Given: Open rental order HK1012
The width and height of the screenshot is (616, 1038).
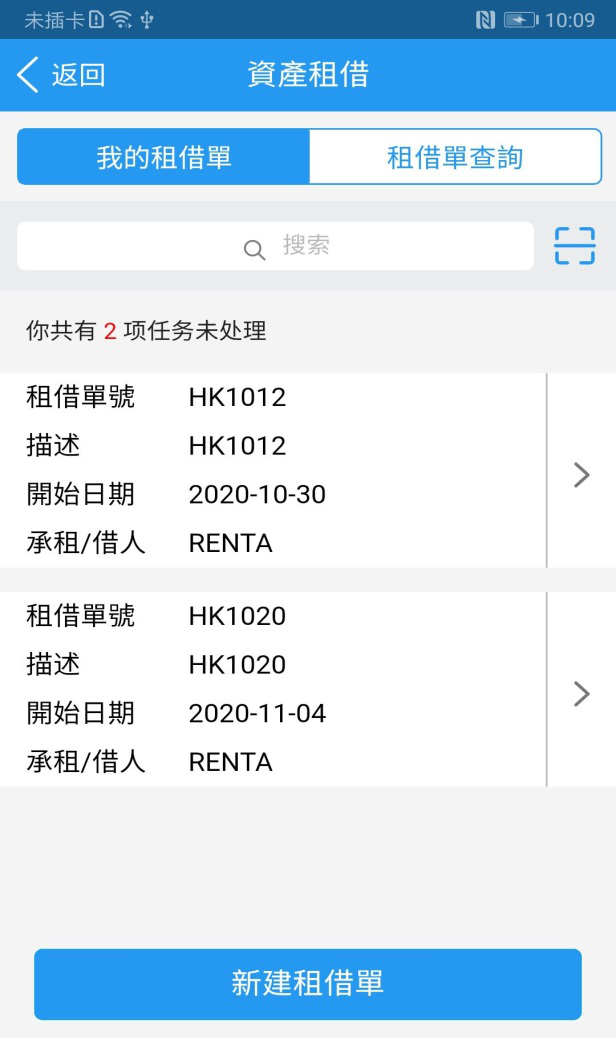Looking at the screenshot, I should (x=308, y=470).
